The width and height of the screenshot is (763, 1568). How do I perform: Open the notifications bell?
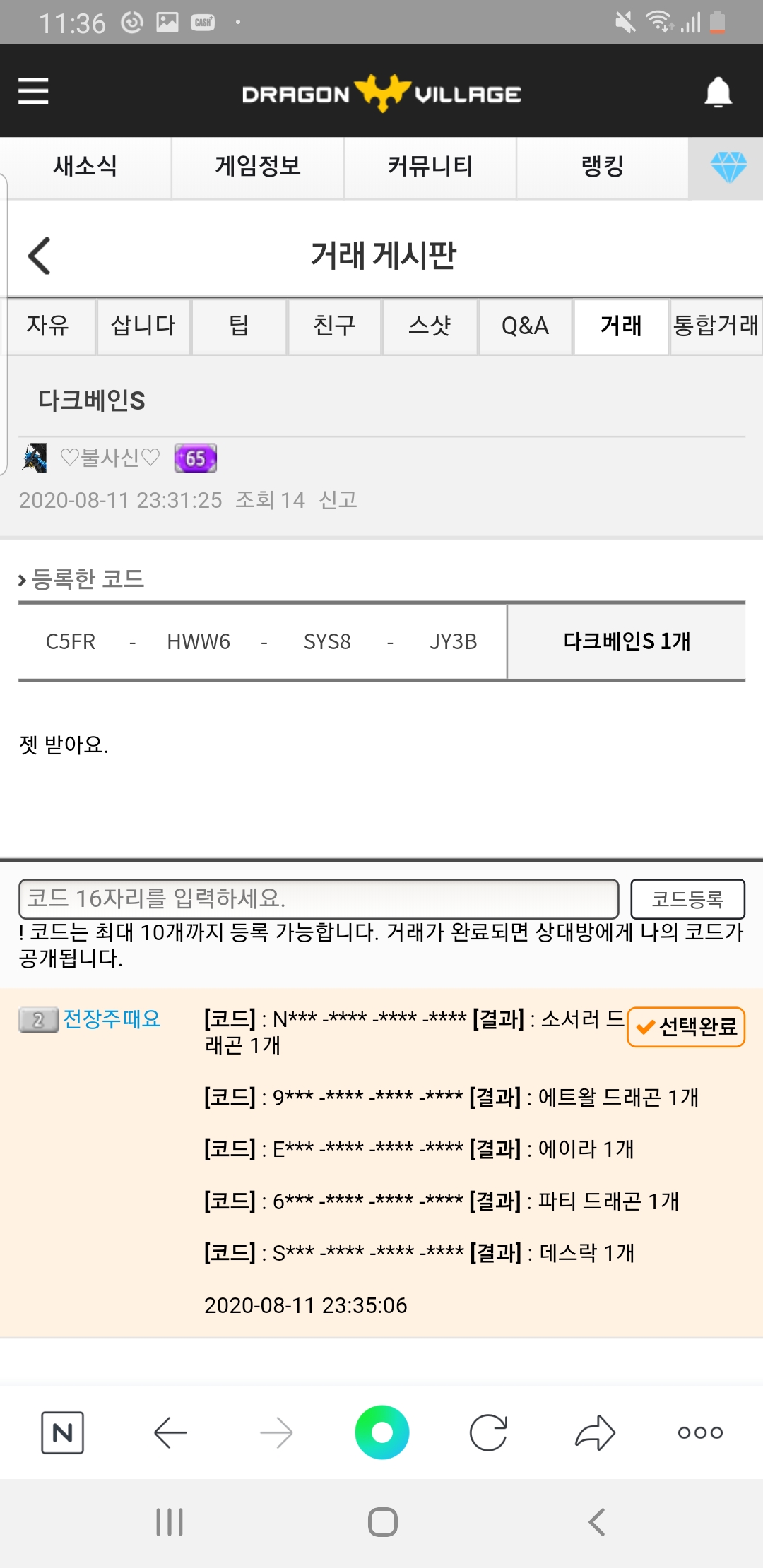click(x=718, y=93)
